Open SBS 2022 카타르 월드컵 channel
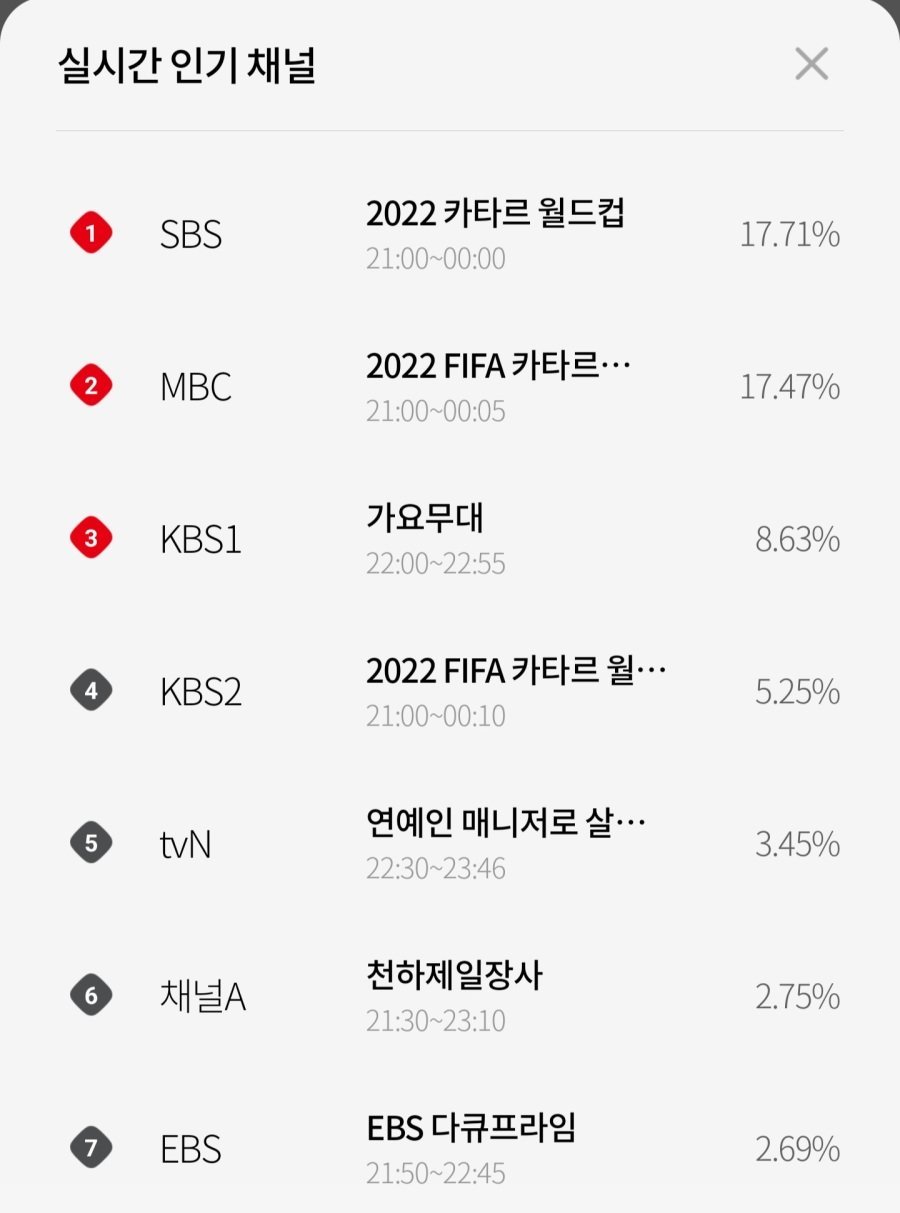This screenshot has width=900, height=1213. click(450, 234)
